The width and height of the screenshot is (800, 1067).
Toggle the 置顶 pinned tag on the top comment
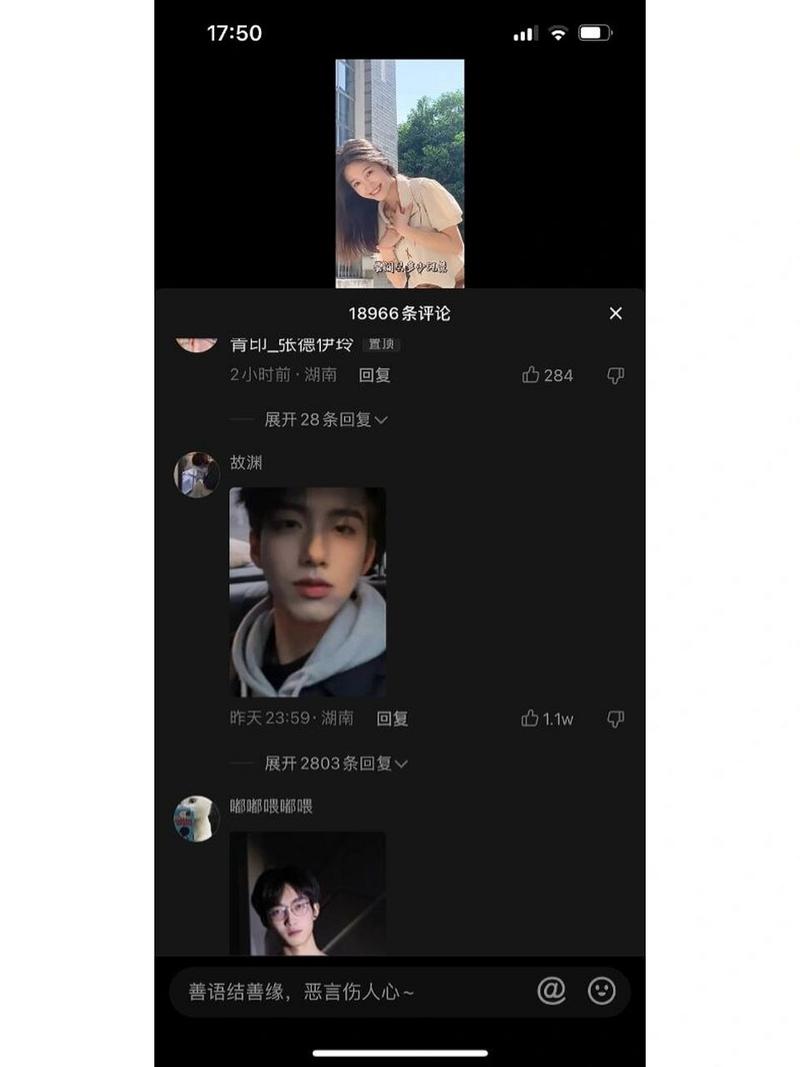(381, 344)
